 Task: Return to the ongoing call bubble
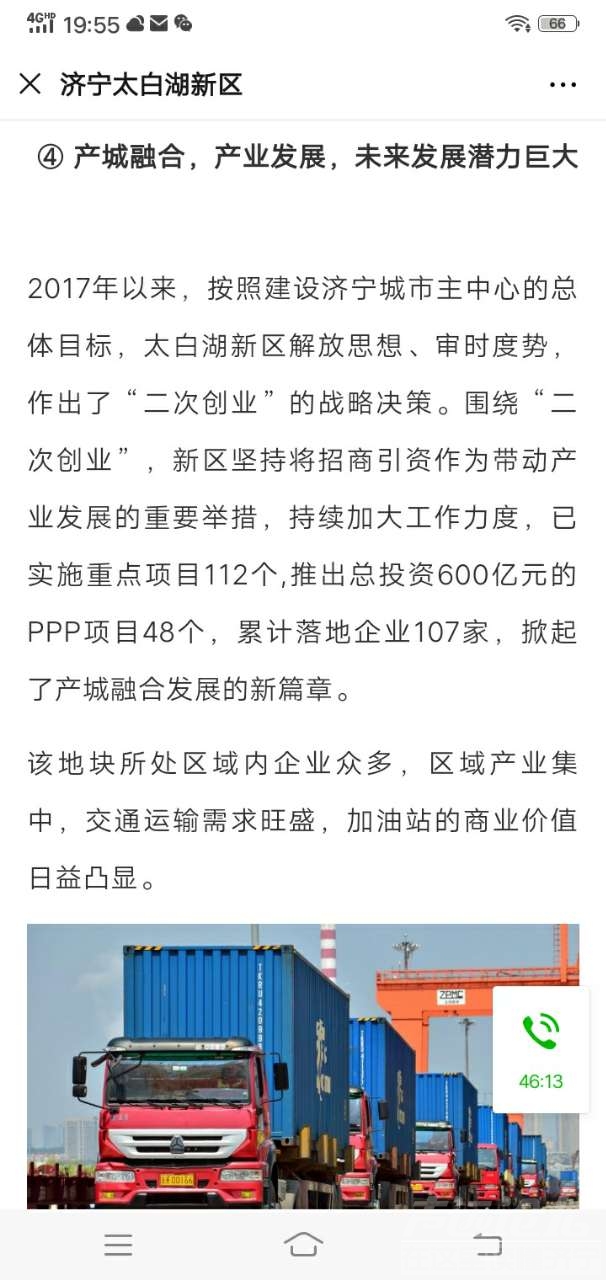pyautogui.click(x=540, y=1049)
